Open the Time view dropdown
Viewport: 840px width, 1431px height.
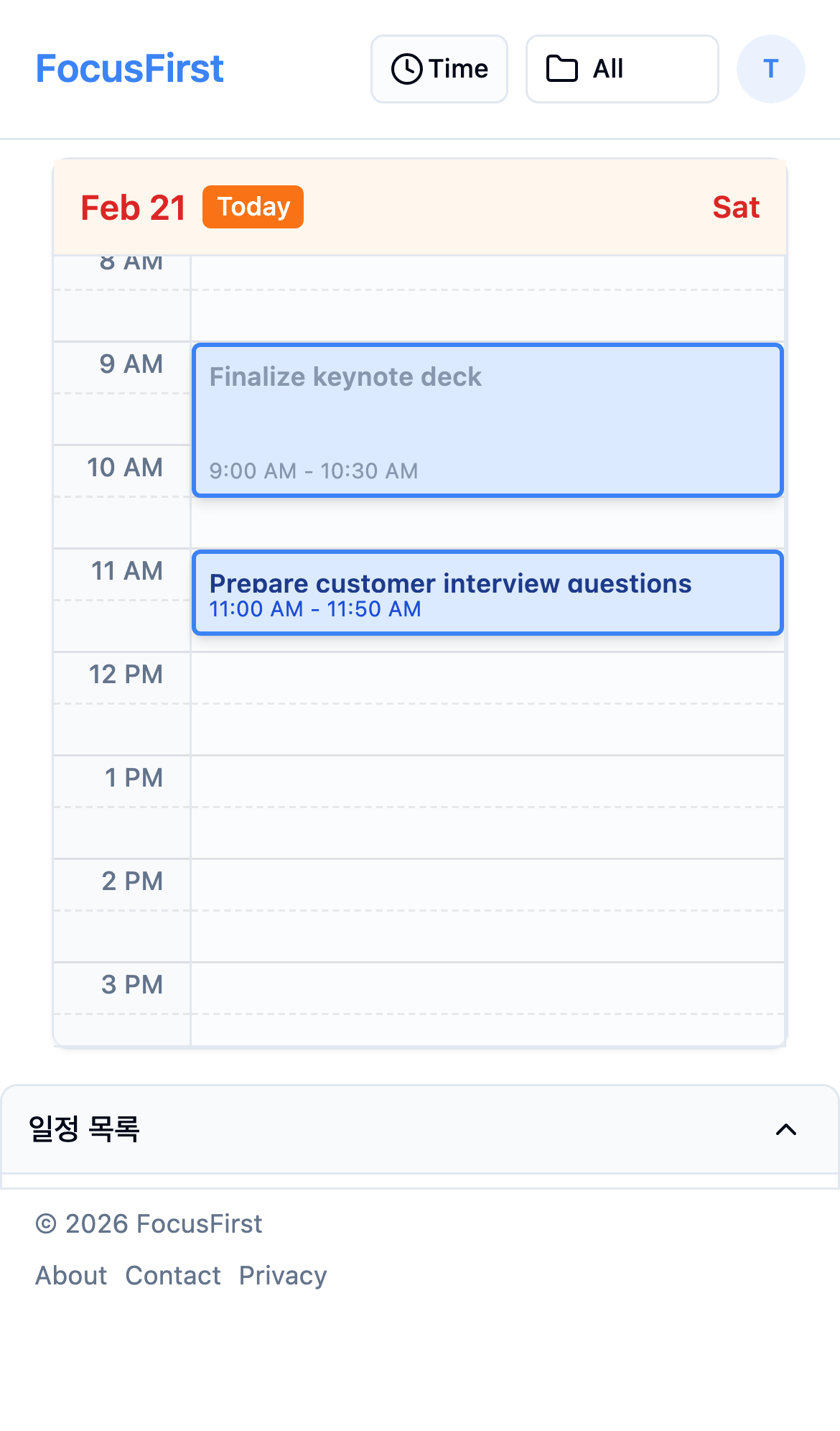click(x=439, y=68)
